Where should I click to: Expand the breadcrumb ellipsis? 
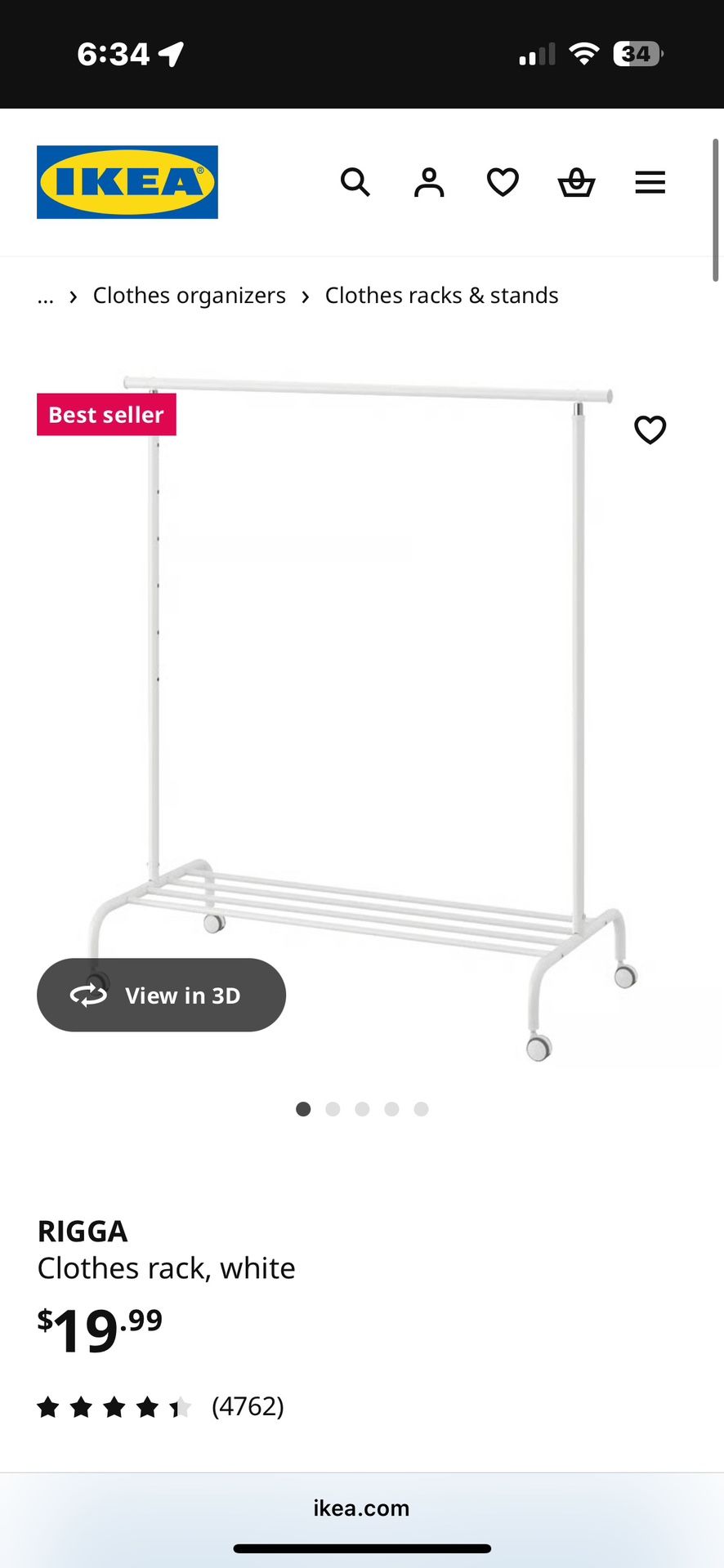pos(46,296)
